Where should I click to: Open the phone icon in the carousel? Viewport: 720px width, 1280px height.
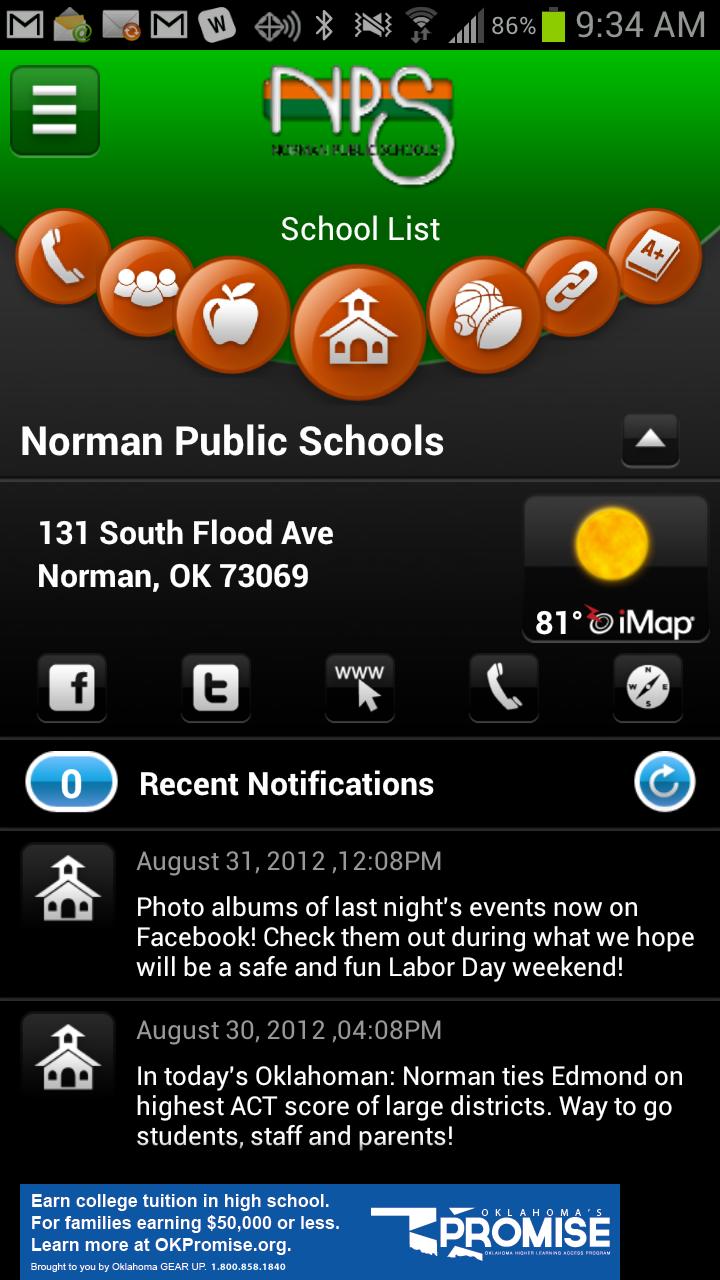click(62, 256)
